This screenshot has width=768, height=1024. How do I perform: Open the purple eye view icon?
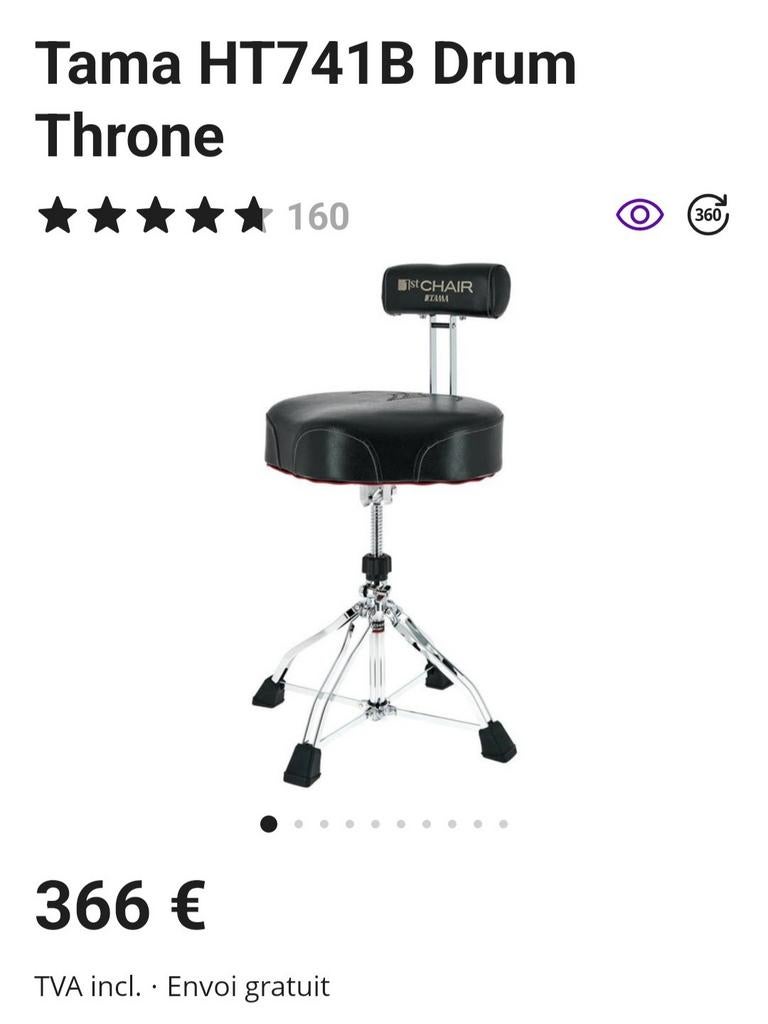tap(640, 214)
